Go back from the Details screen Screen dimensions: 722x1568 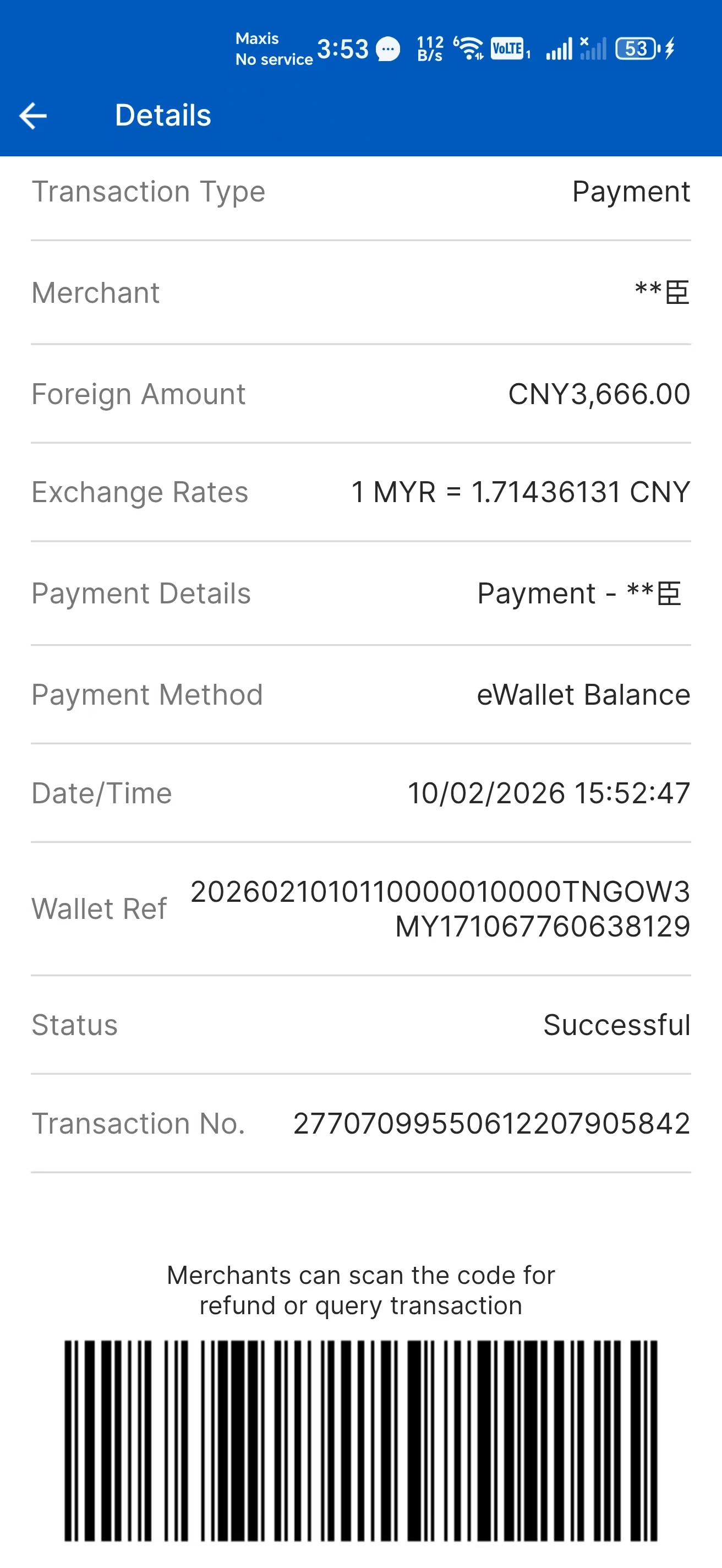pyautogui.click(x=34, y=116)
